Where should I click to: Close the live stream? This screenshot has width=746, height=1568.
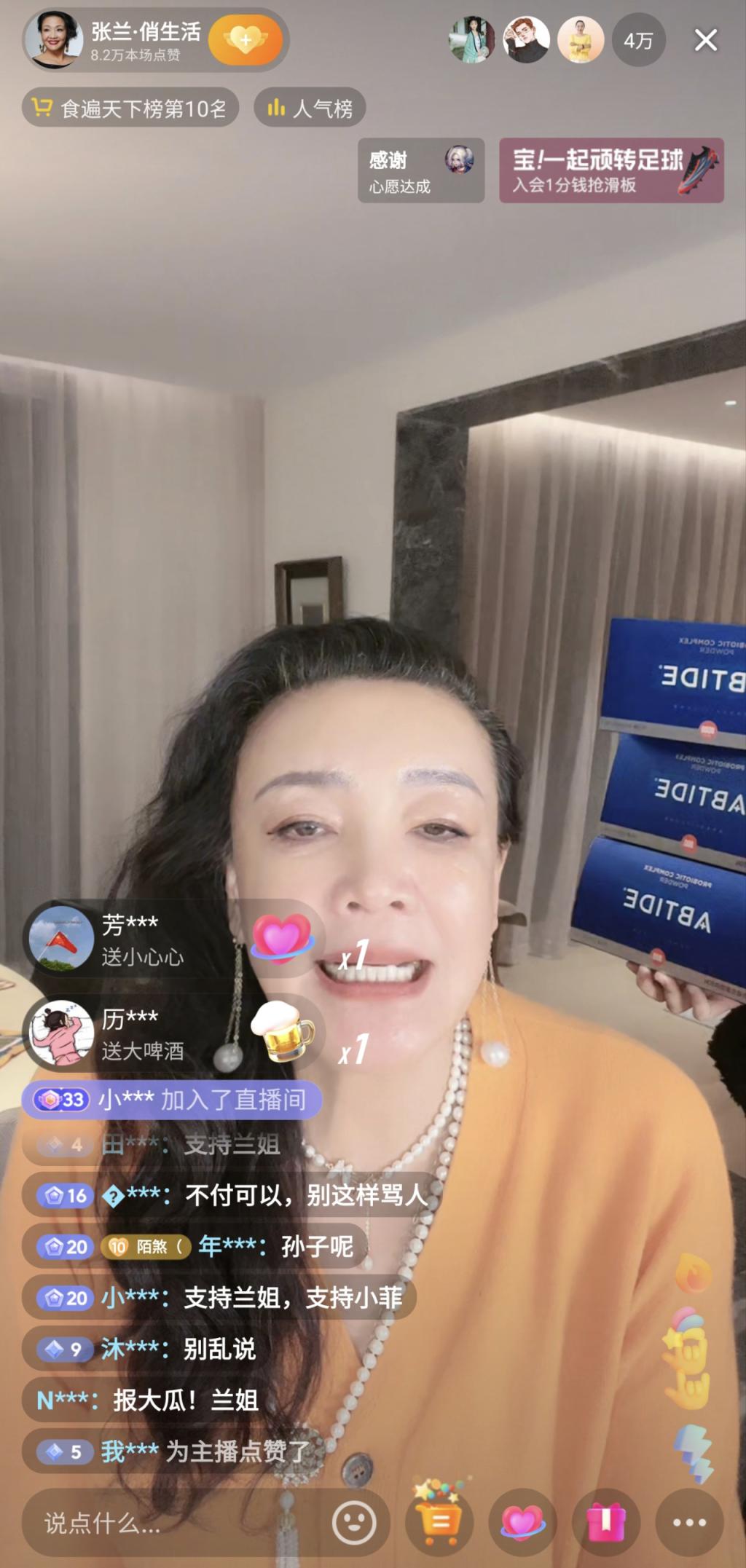coord(705,40)
